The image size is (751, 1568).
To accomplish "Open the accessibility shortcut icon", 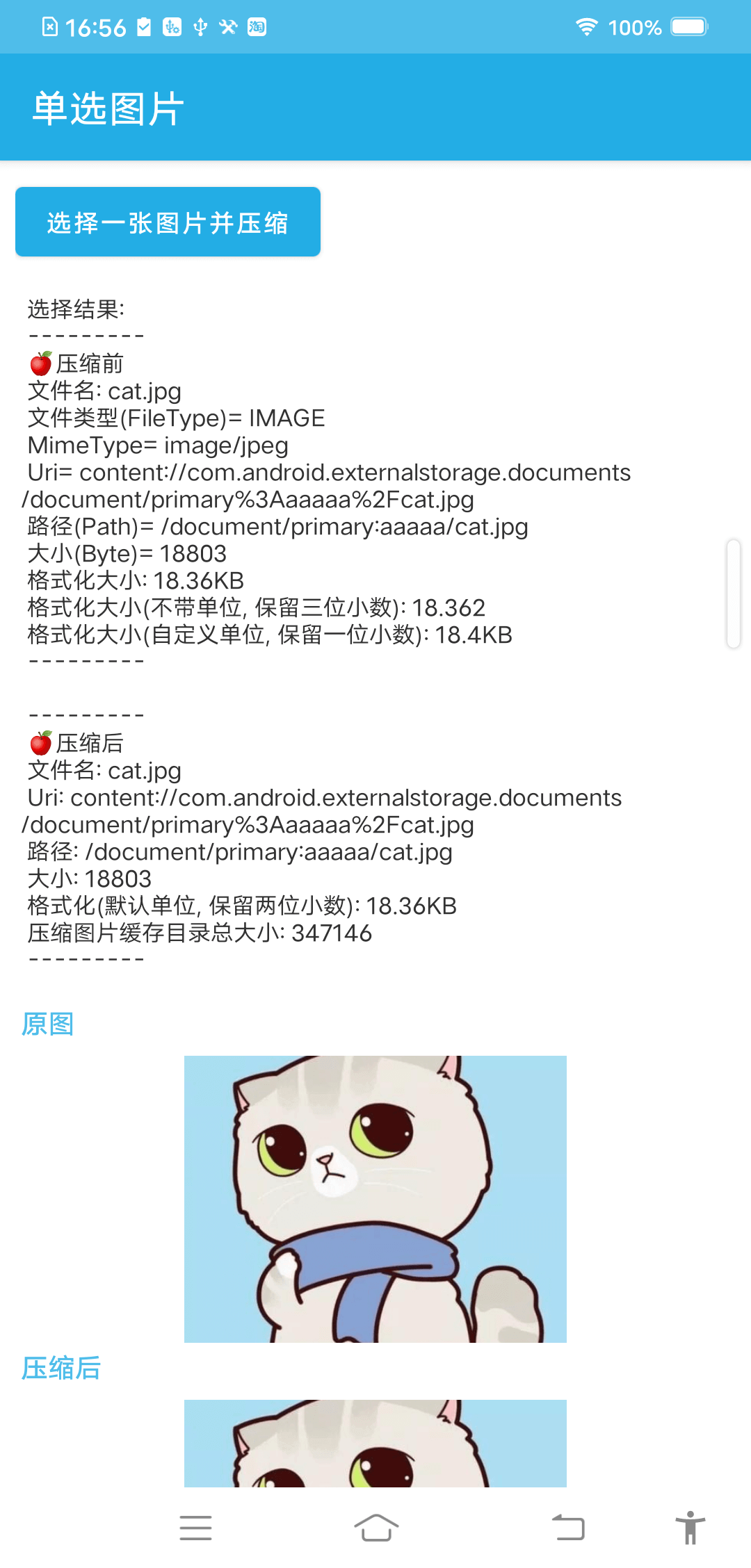I will (690, 1528).
